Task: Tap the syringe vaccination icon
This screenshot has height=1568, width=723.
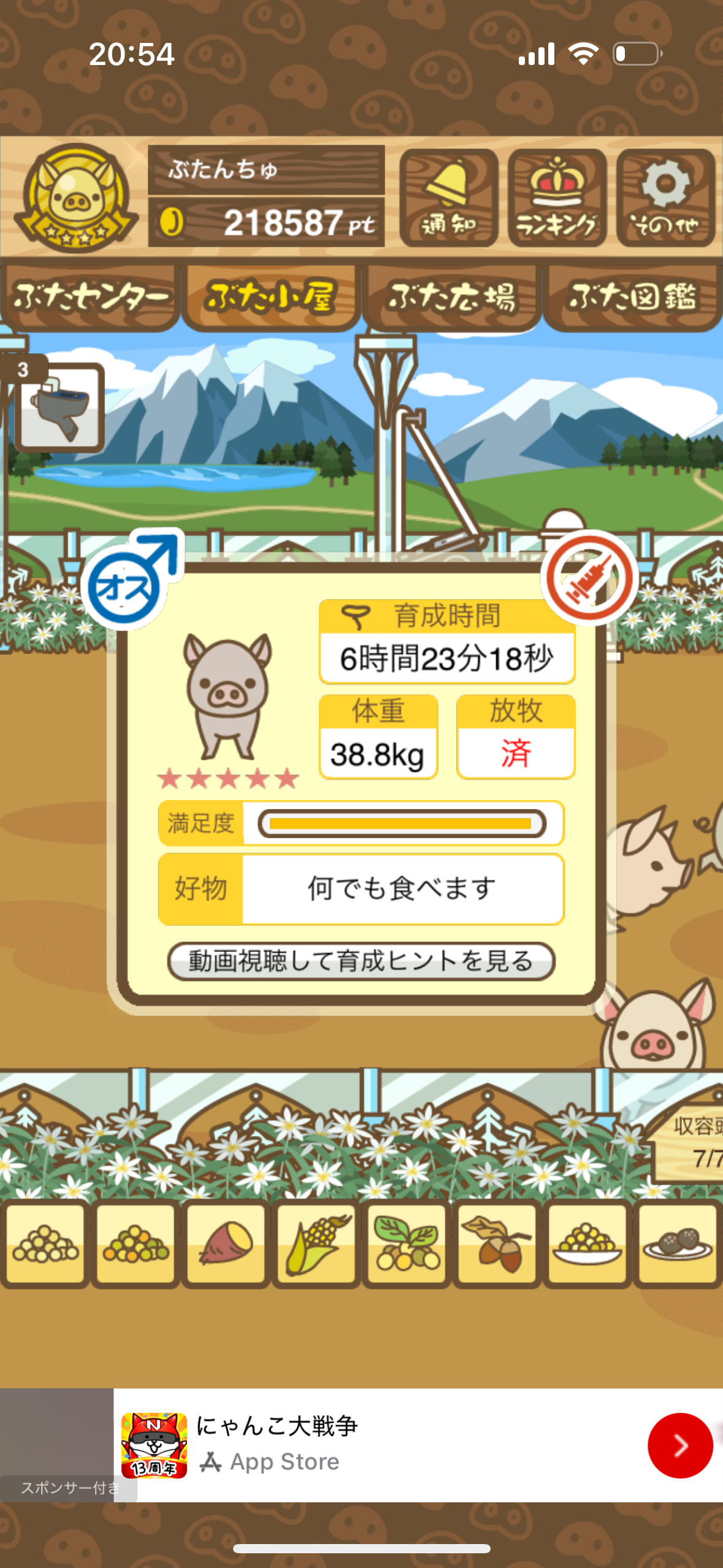Action: tap(589, 578)
